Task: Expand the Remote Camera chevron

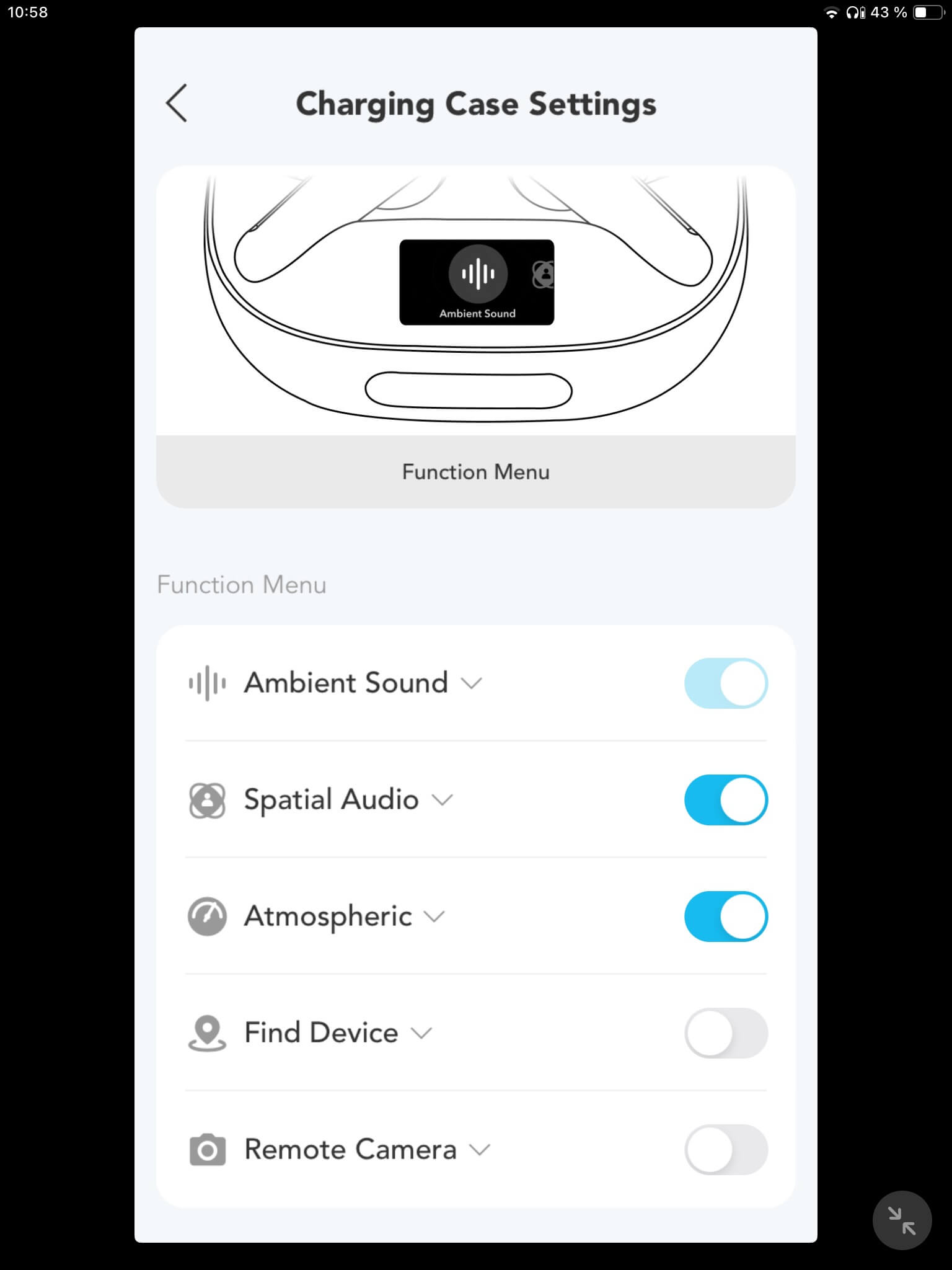Action: click(480, 1150)
